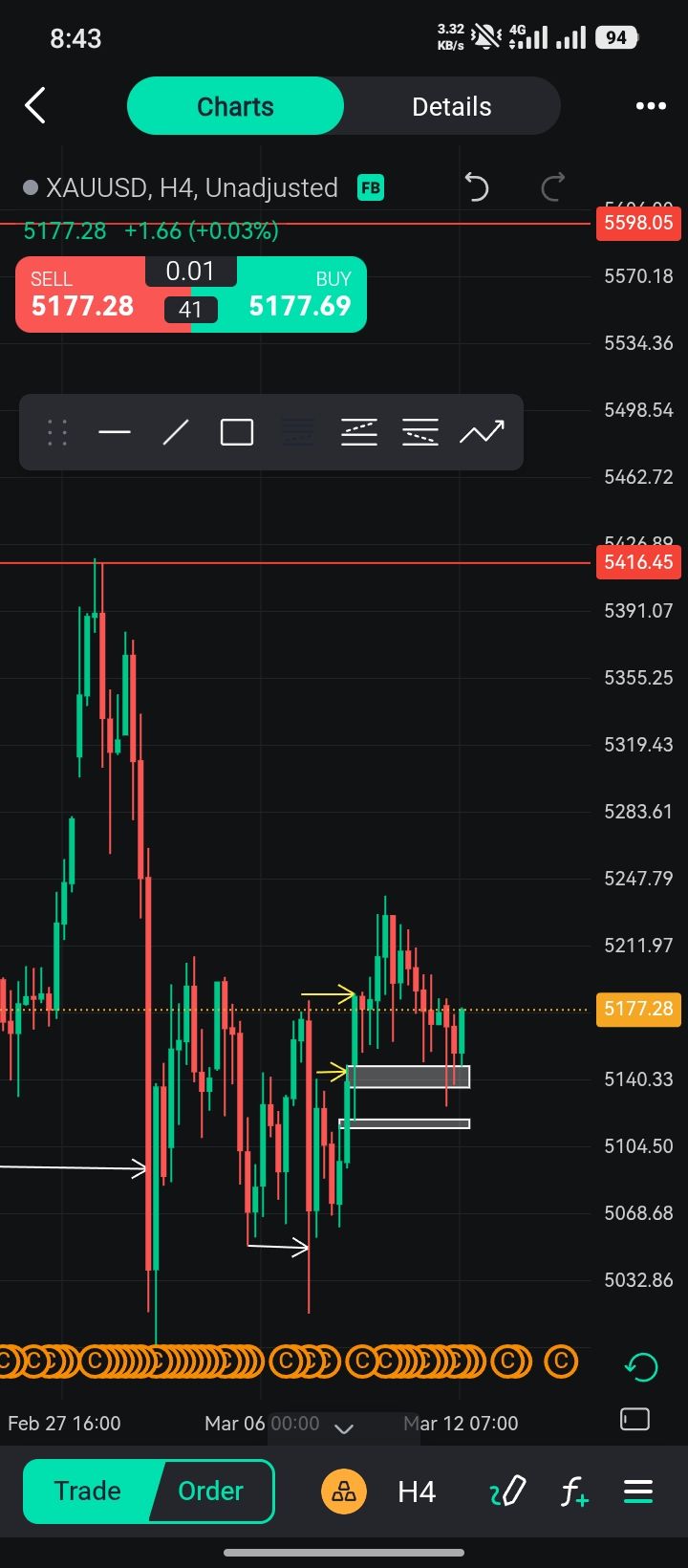Open the Trade panel
The image size is (688, 1568).
(x=88, y=1491)
